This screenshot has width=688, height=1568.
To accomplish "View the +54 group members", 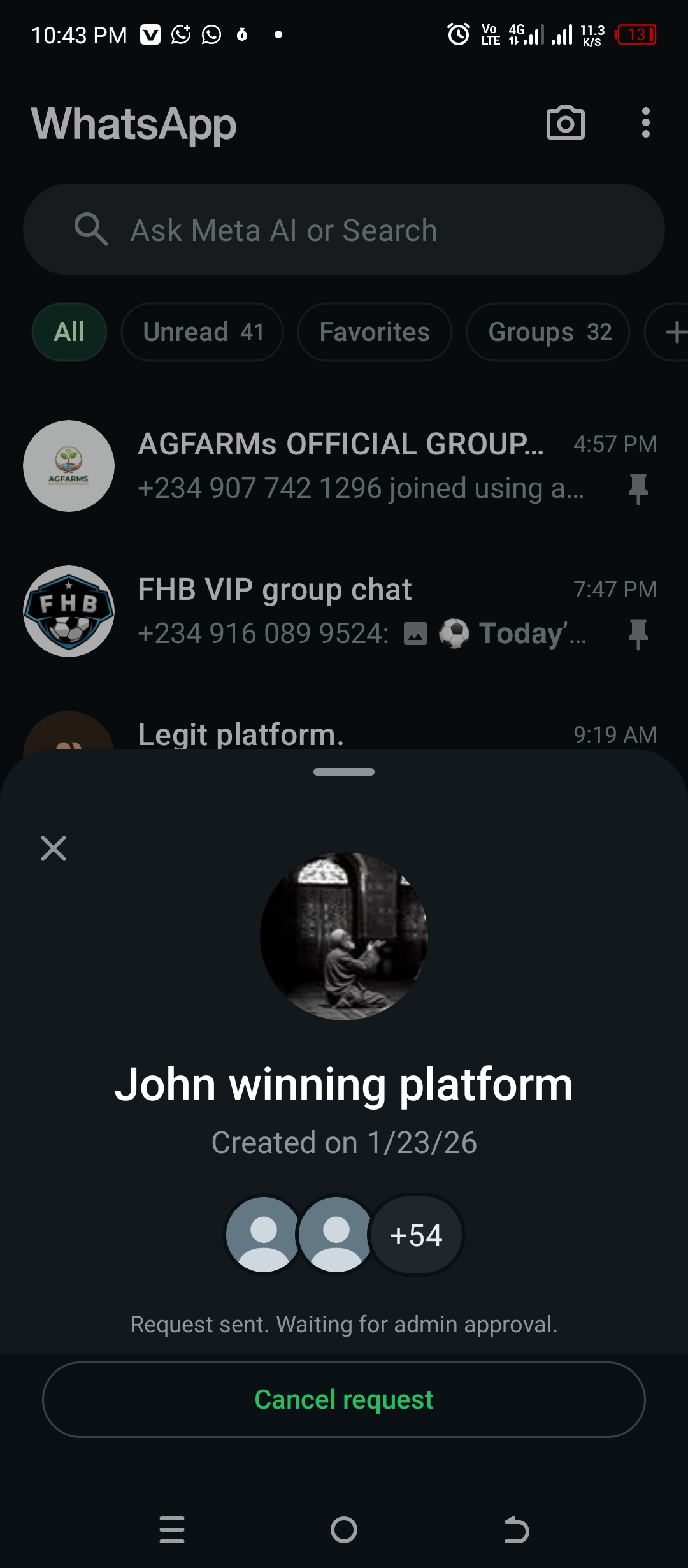I will tap(416, 1235).
